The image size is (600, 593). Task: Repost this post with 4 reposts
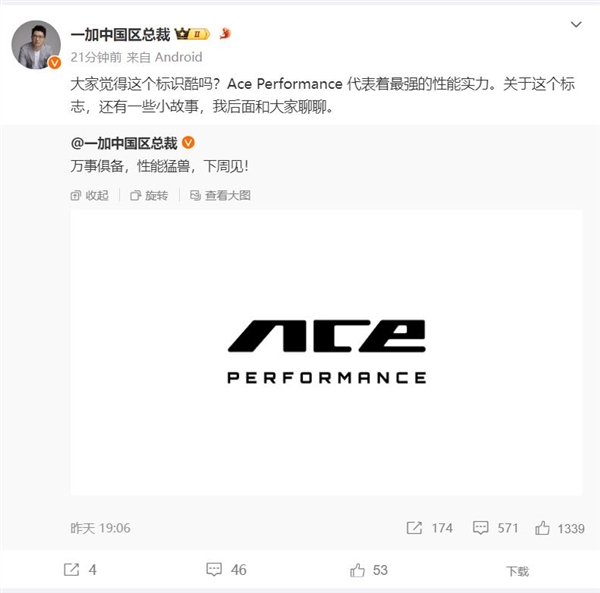pos(79,570)
